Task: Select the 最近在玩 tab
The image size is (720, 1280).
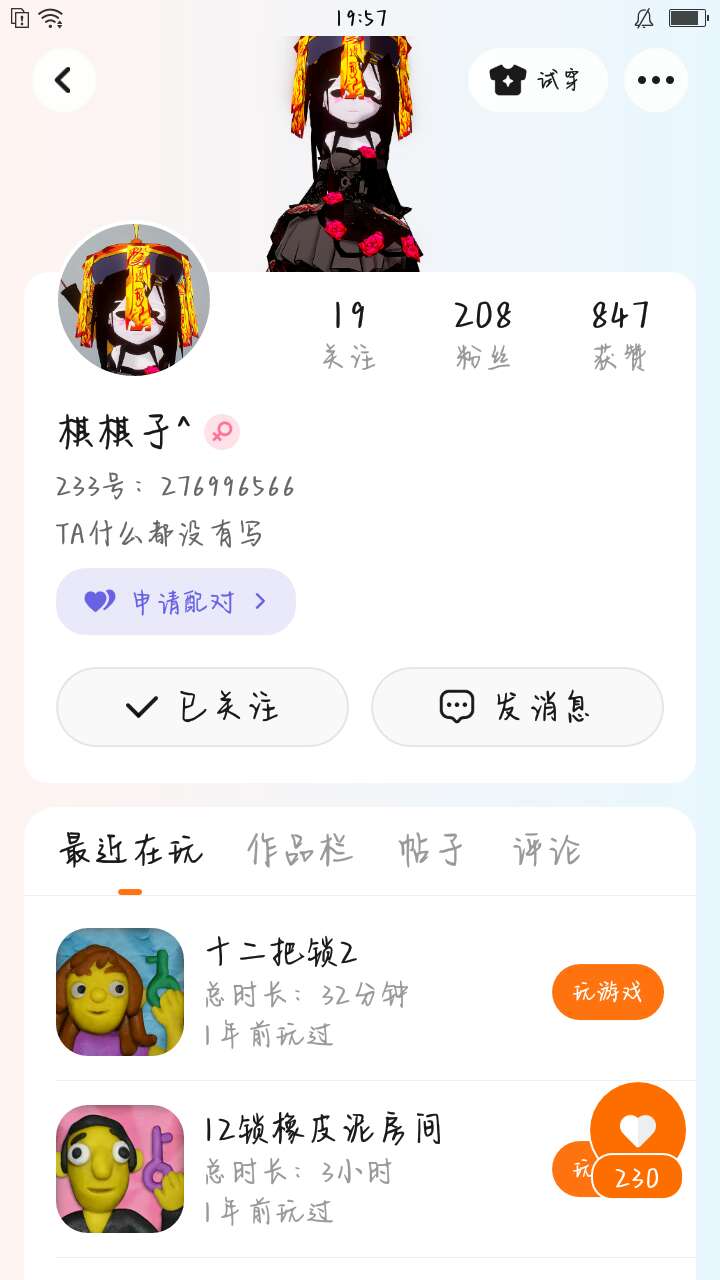Action: pos(130,850)
